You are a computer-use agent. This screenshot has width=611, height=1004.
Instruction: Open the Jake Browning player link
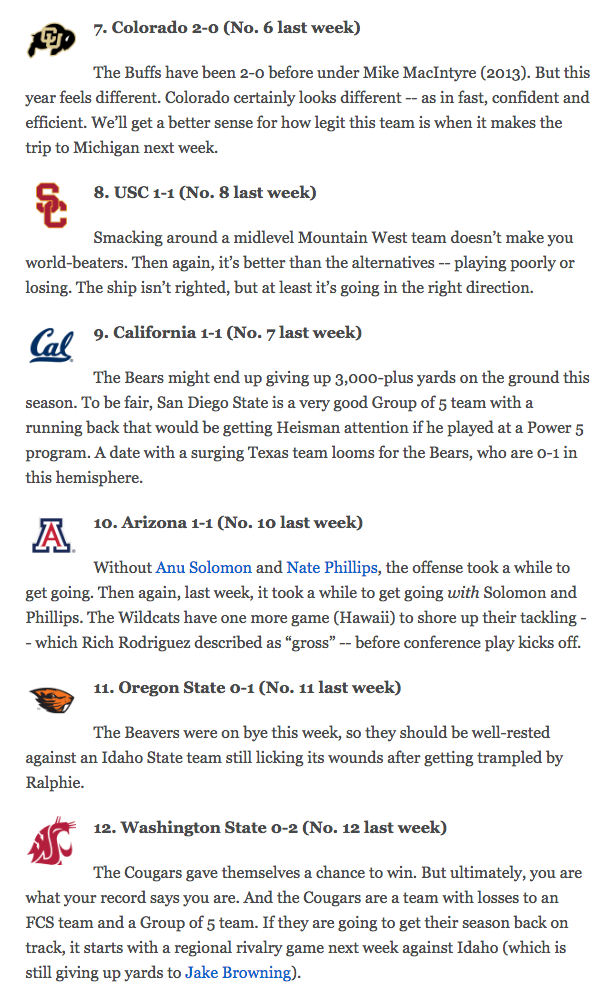238,973
